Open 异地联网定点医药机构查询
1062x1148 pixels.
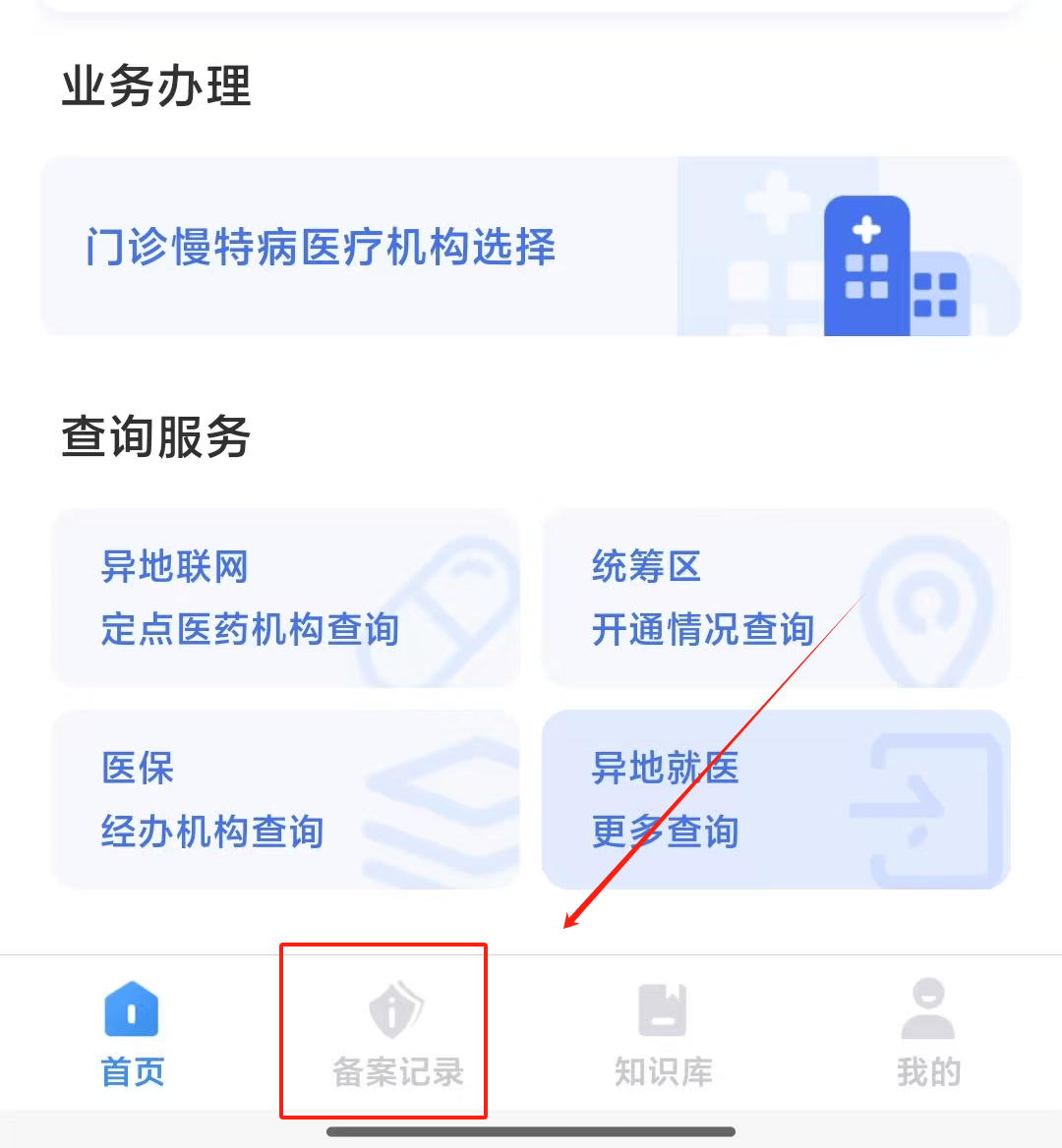click(x=285, y=598)
